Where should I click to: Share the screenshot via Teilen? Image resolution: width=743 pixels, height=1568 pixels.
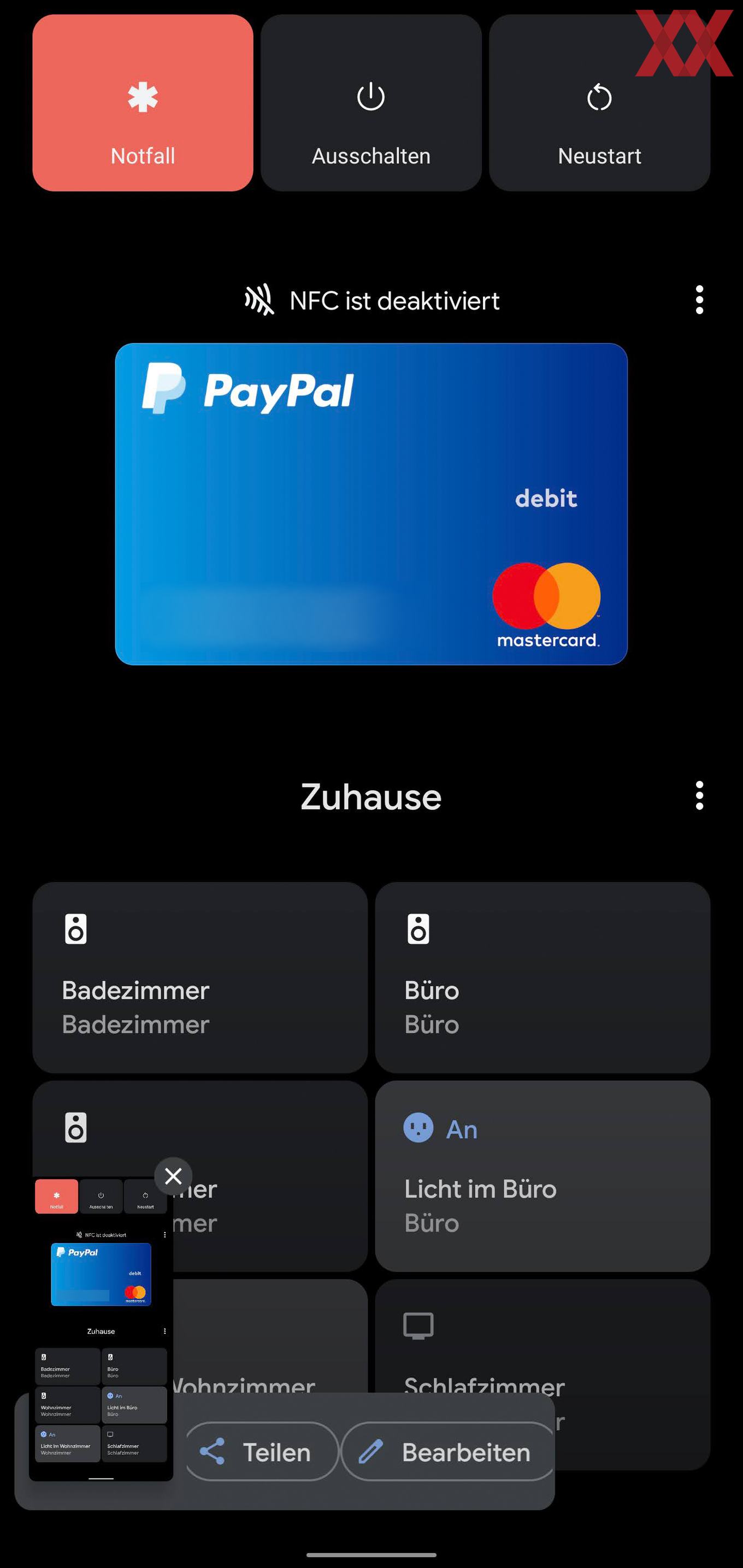click(261, 1452)
